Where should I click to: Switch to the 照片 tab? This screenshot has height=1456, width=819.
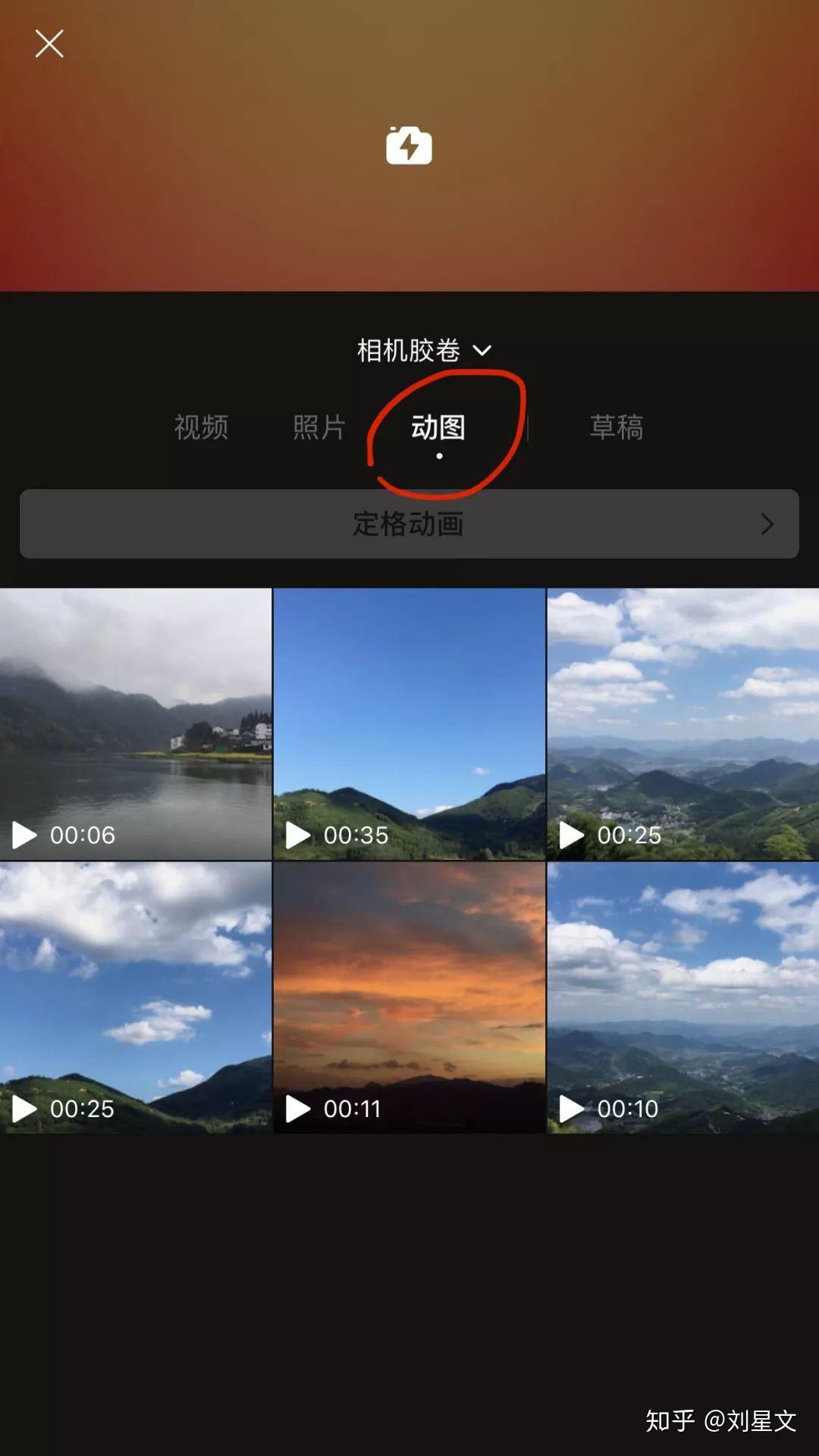319,427
